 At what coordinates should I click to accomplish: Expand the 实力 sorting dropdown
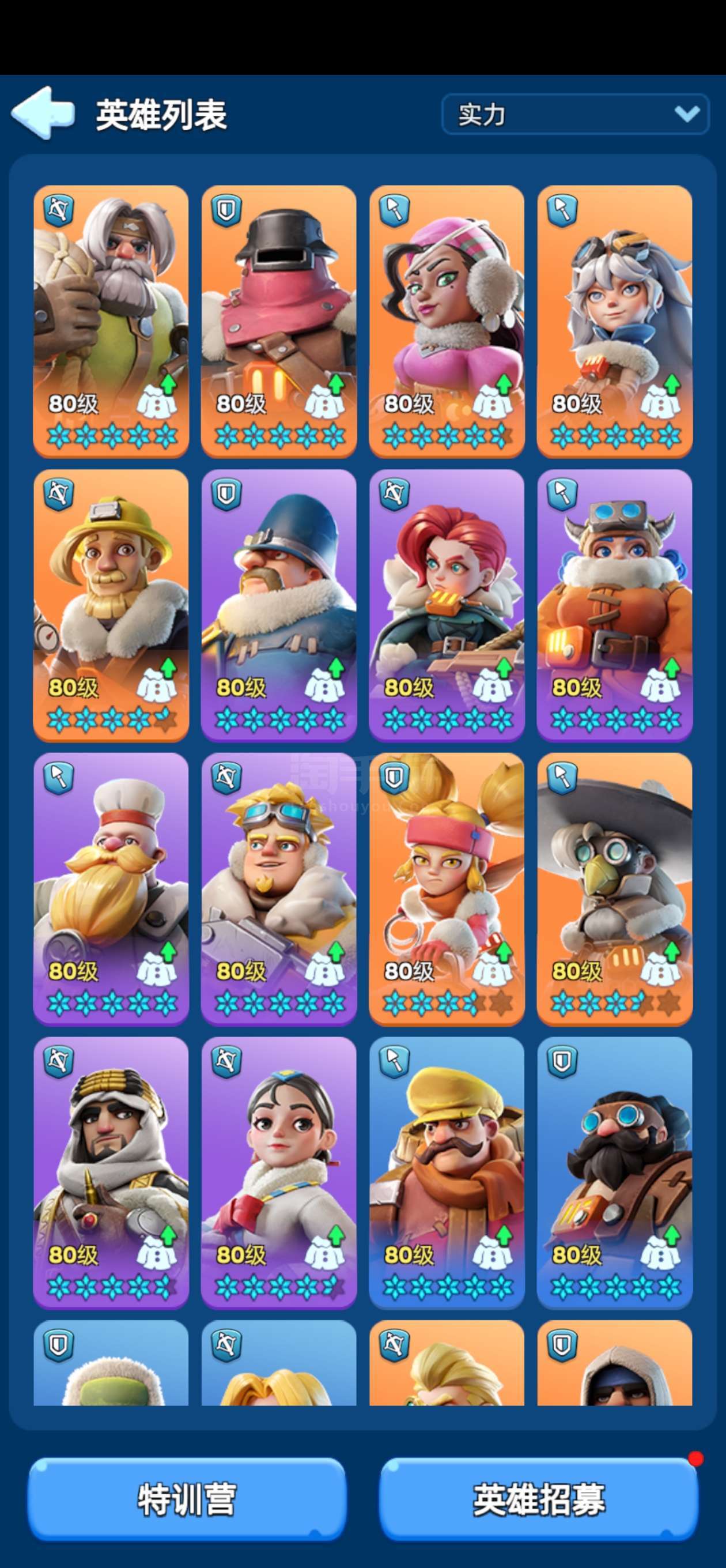[x=575, y=114]
